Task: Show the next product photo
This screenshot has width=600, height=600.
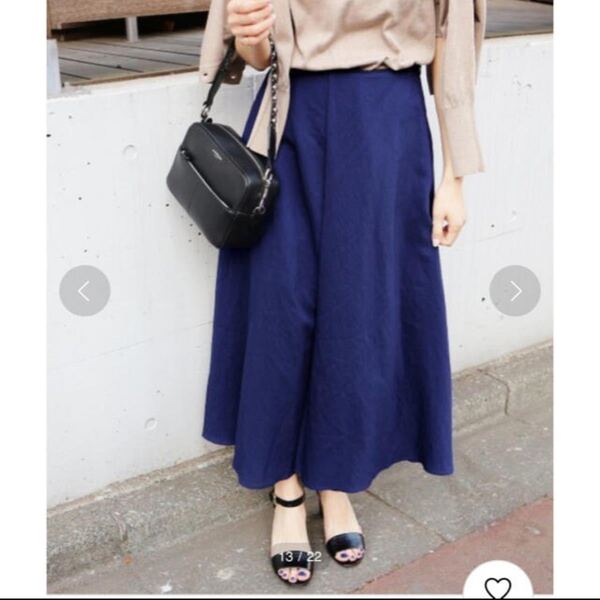Action: pos(515,291)
